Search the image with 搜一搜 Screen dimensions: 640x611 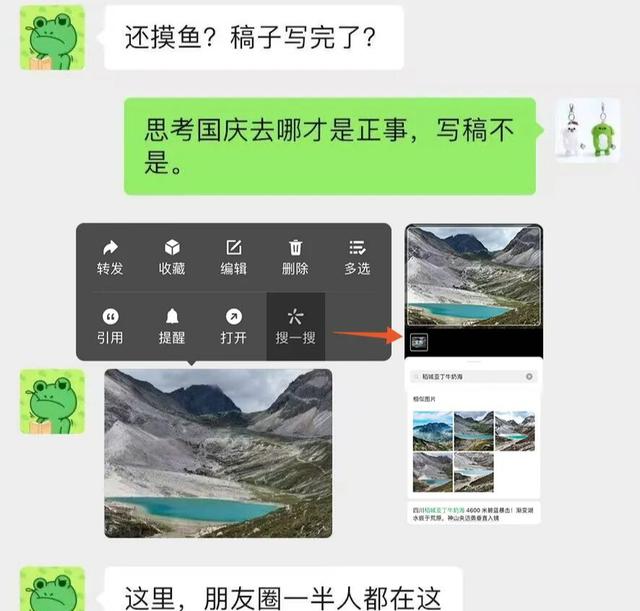tap(295, 326)
